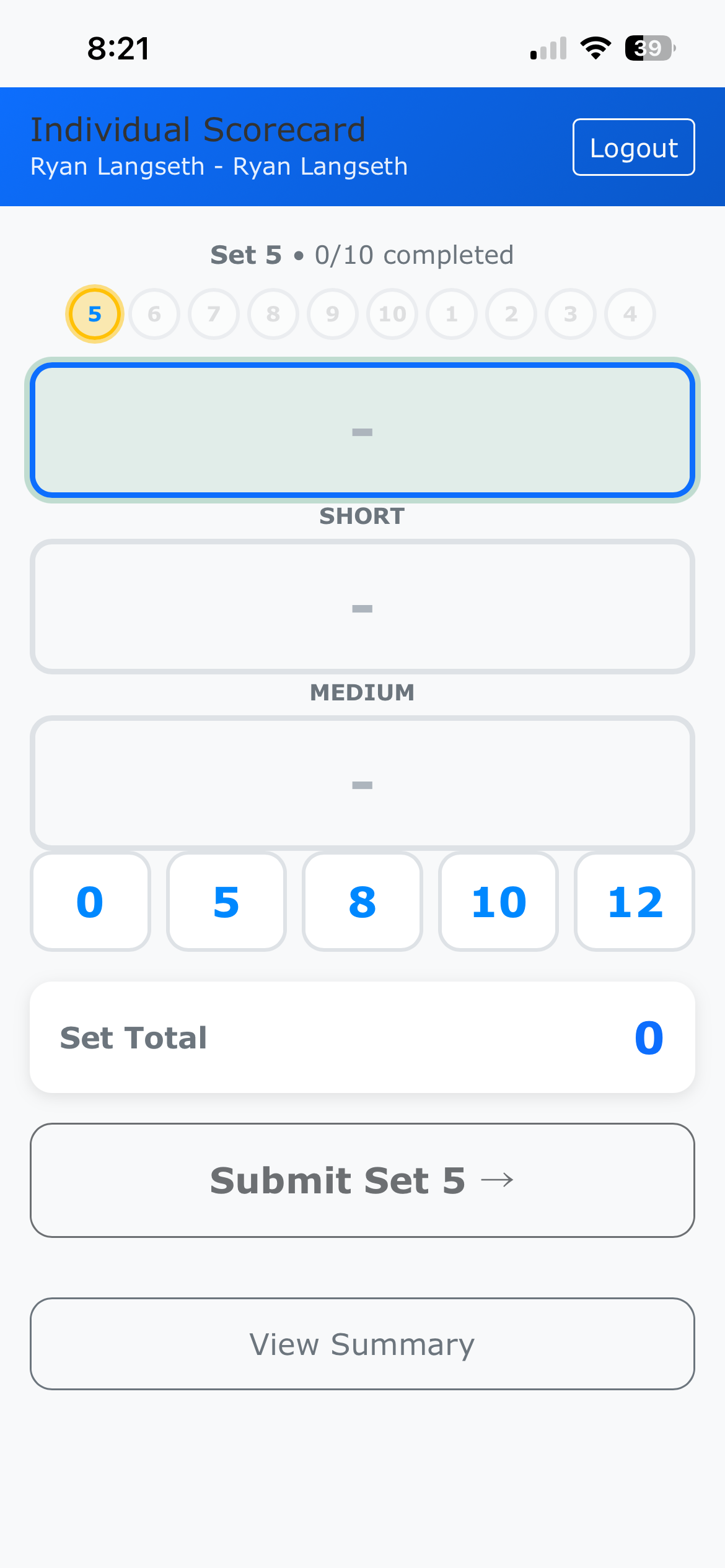Choose score 8 for the current target

(x=362, y=901)
